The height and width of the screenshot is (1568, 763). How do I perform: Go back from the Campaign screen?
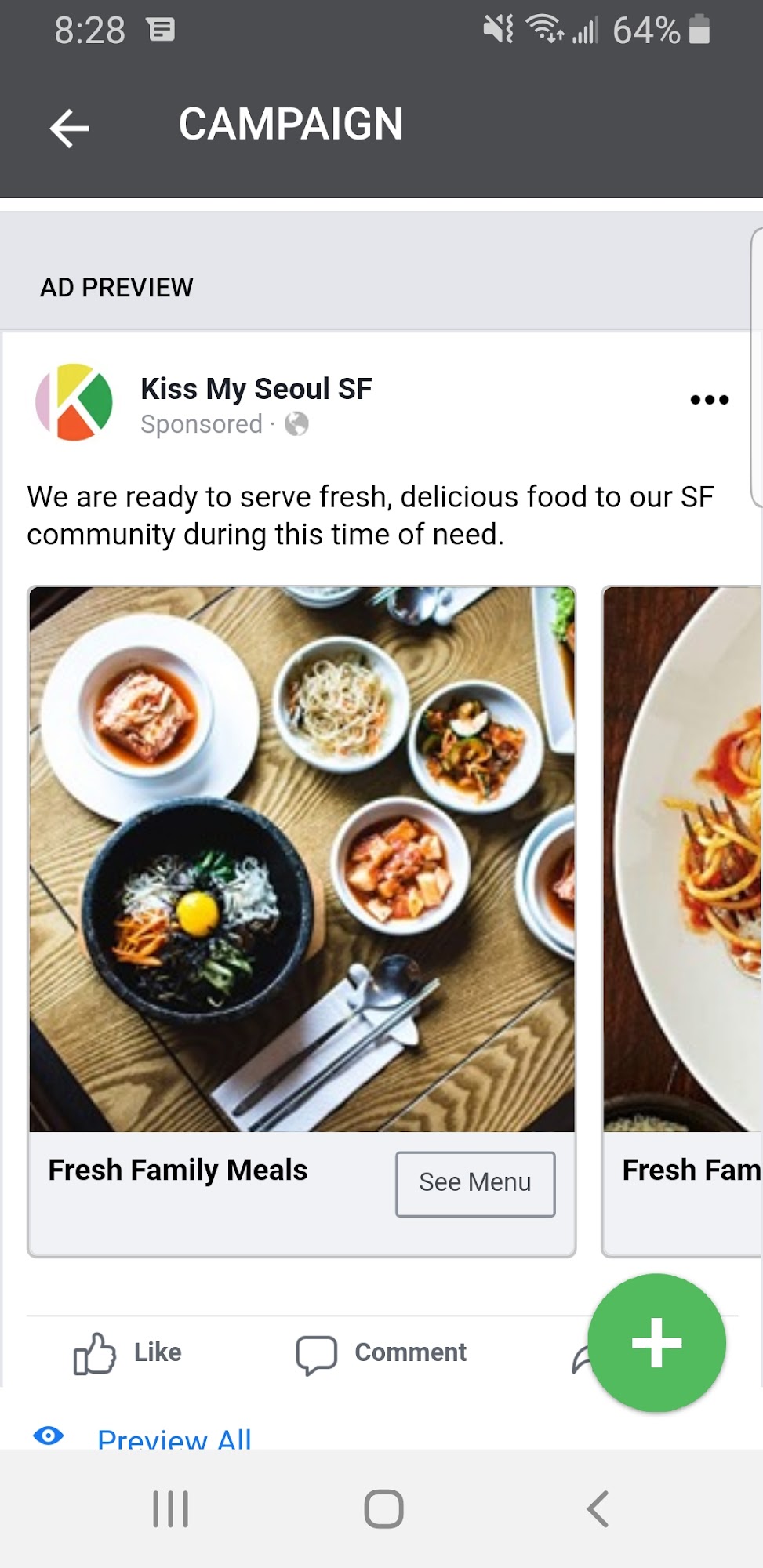(70, 128)
